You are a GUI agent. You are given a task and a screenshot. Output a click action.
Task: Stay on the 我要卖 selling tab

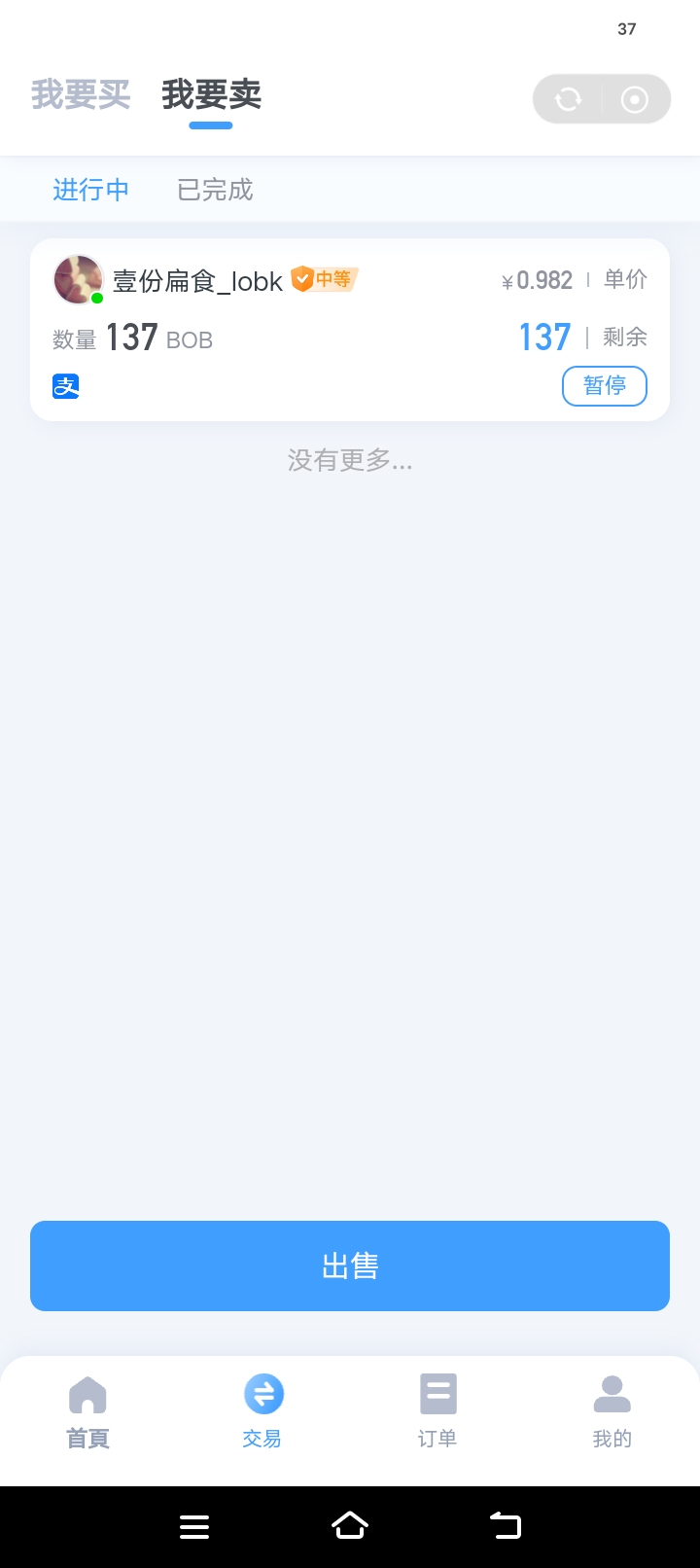click(210, 94)
